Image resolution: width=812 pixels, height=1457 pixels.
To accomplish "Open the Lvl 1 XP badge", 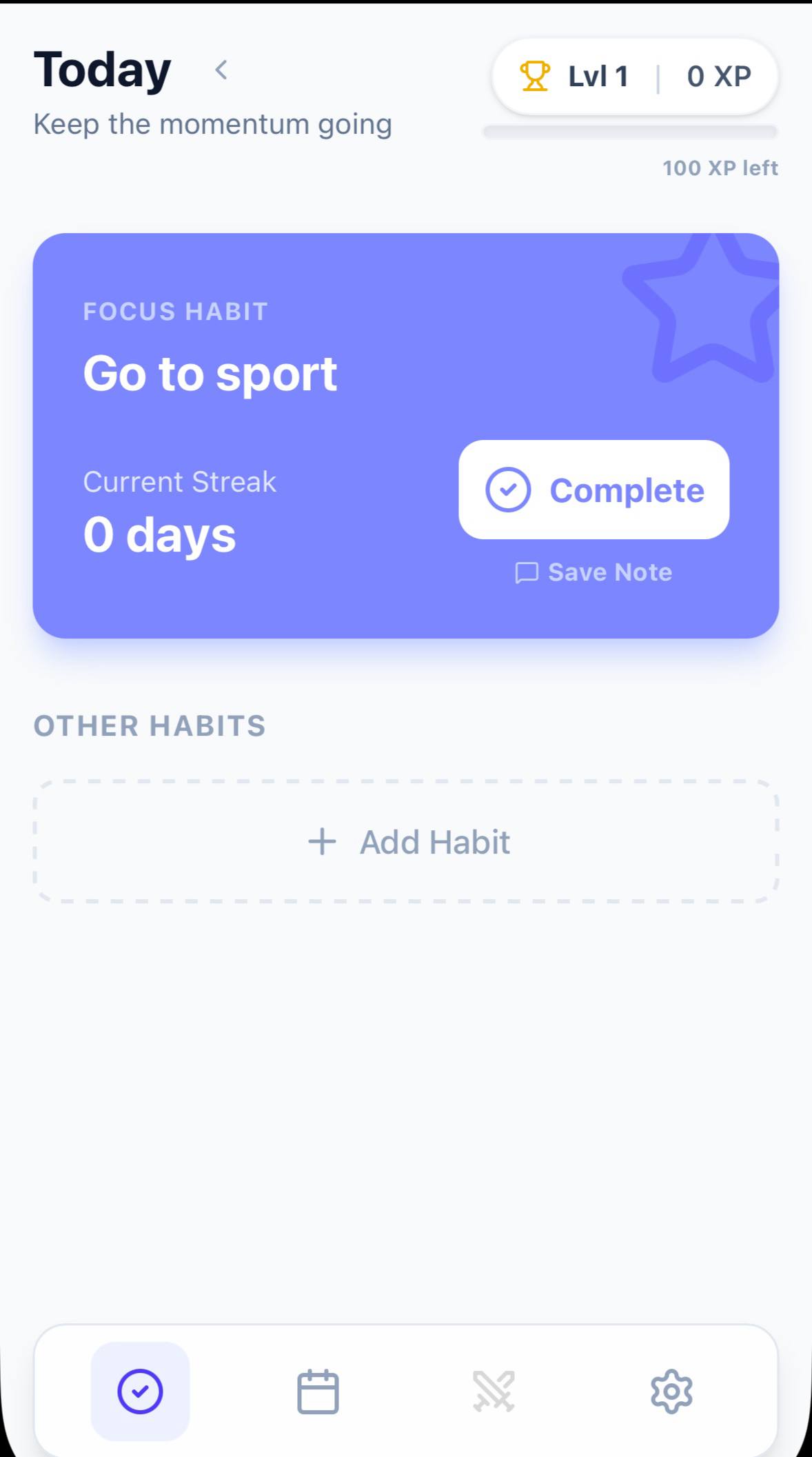I will pos(634,77).
